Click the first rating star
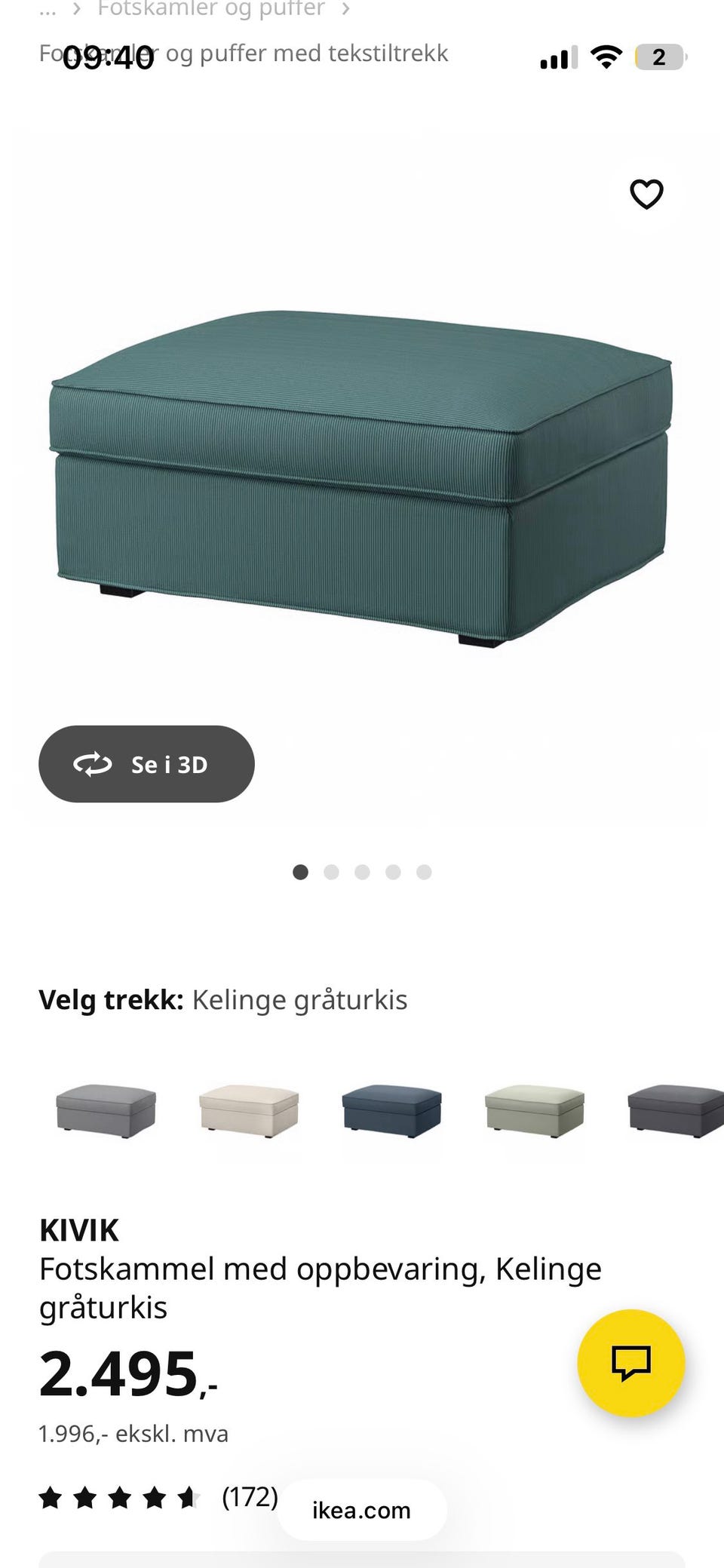724x1568 pixels. coord(51,1498)
